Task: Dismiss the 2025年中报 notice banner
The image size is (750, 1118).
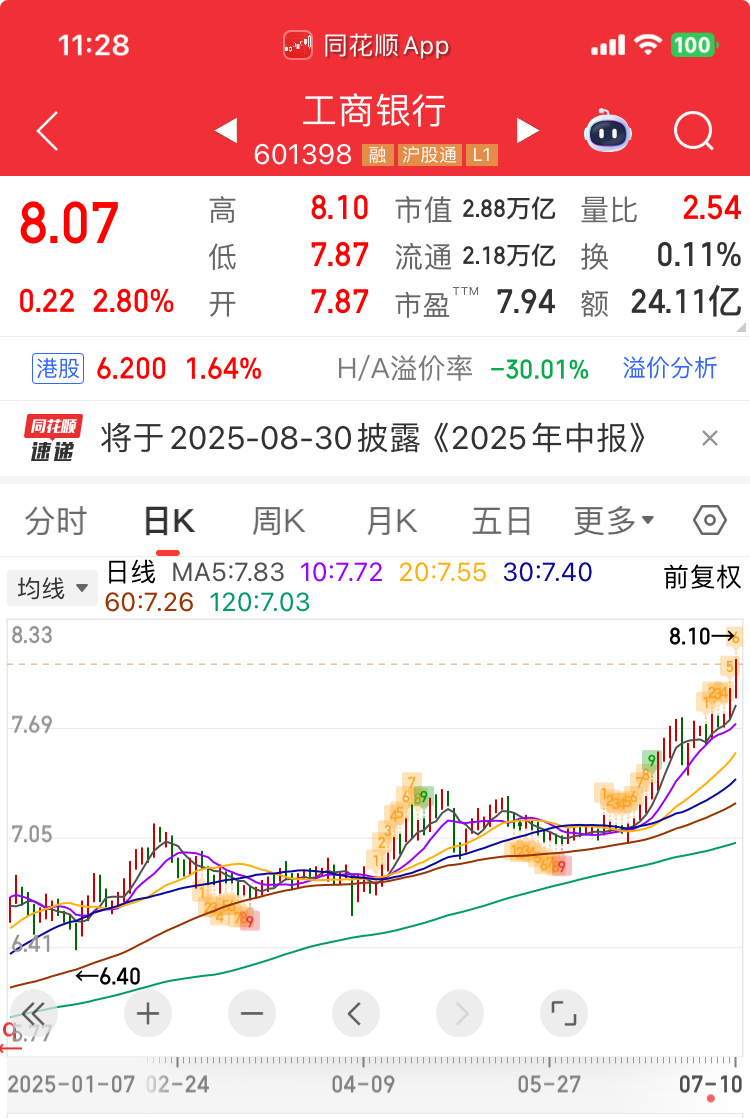Action: pos(709,438)
